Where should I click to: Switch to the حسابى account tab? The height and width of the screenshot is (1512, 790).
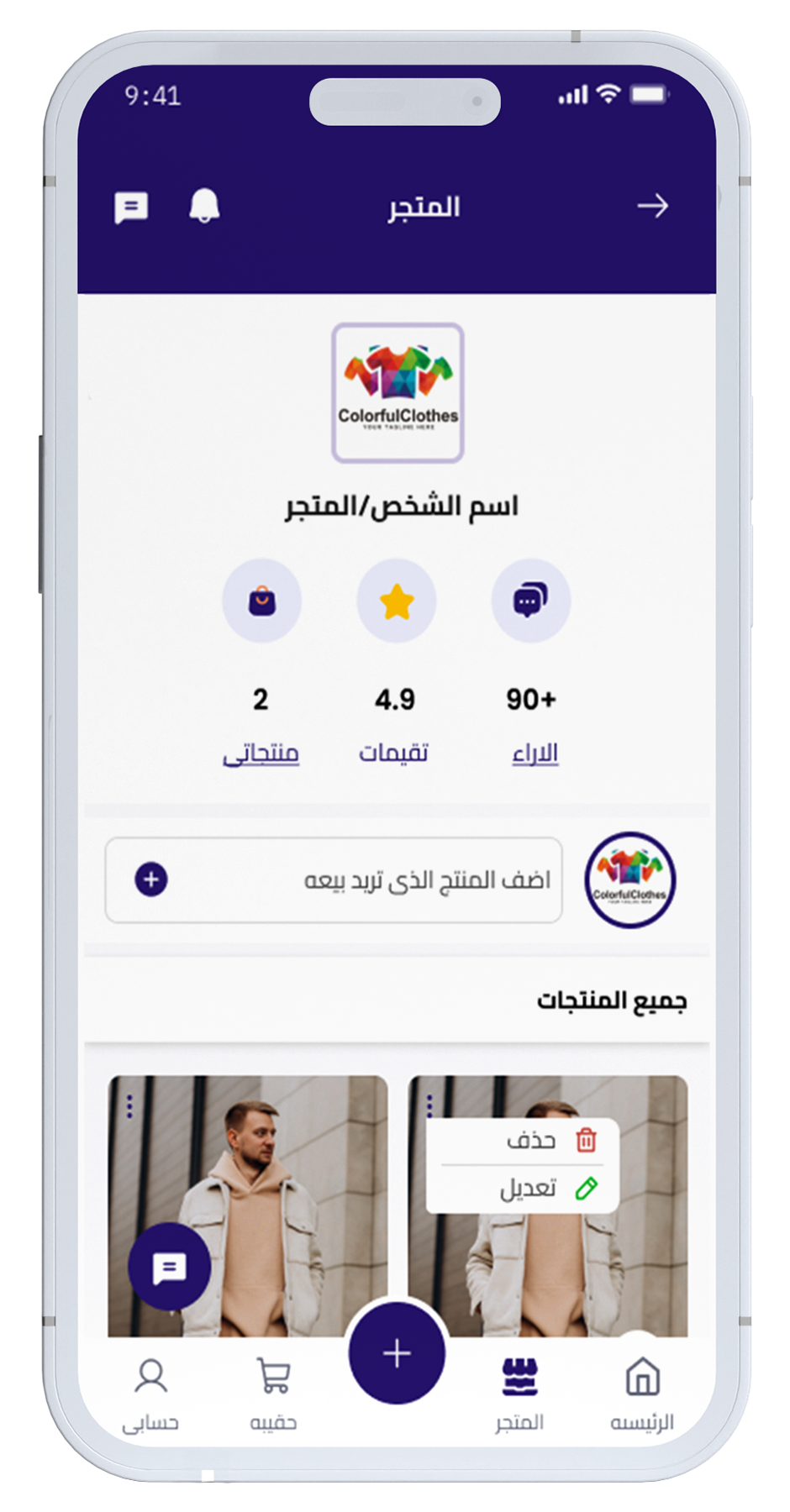150,1396
